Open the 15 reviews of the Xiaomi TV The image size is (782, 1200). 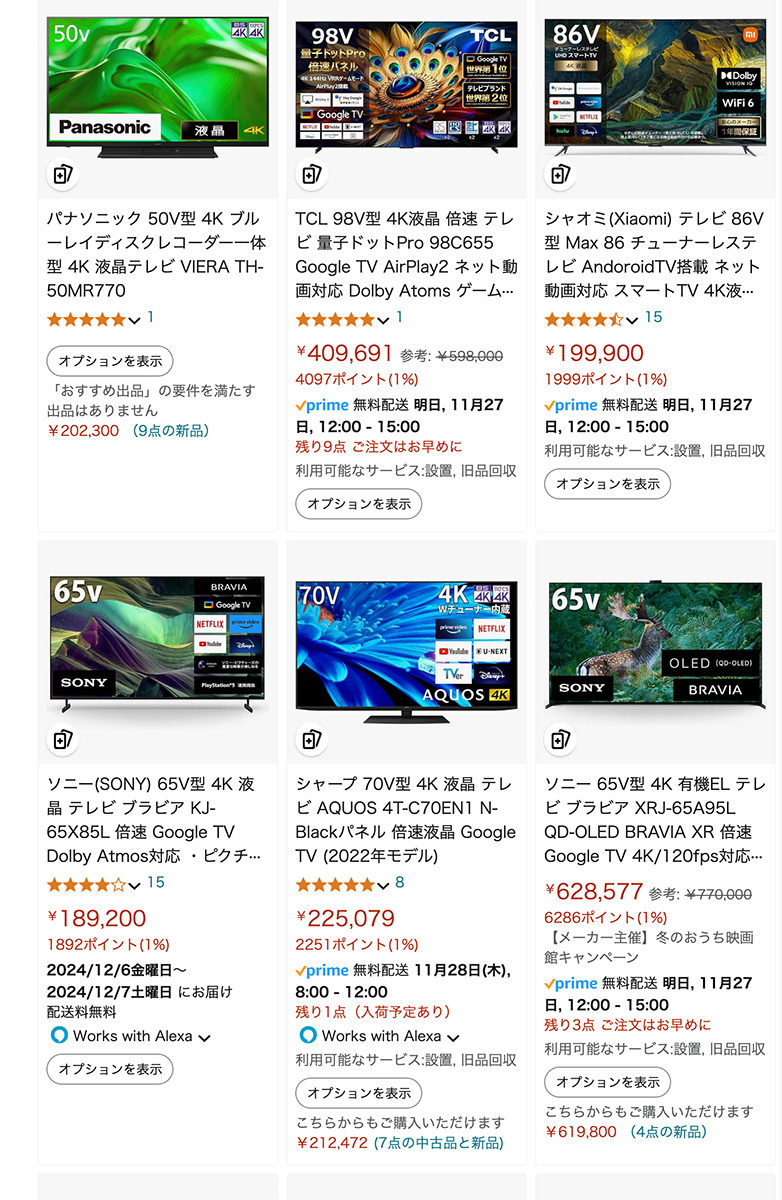[x=653, y=317]
